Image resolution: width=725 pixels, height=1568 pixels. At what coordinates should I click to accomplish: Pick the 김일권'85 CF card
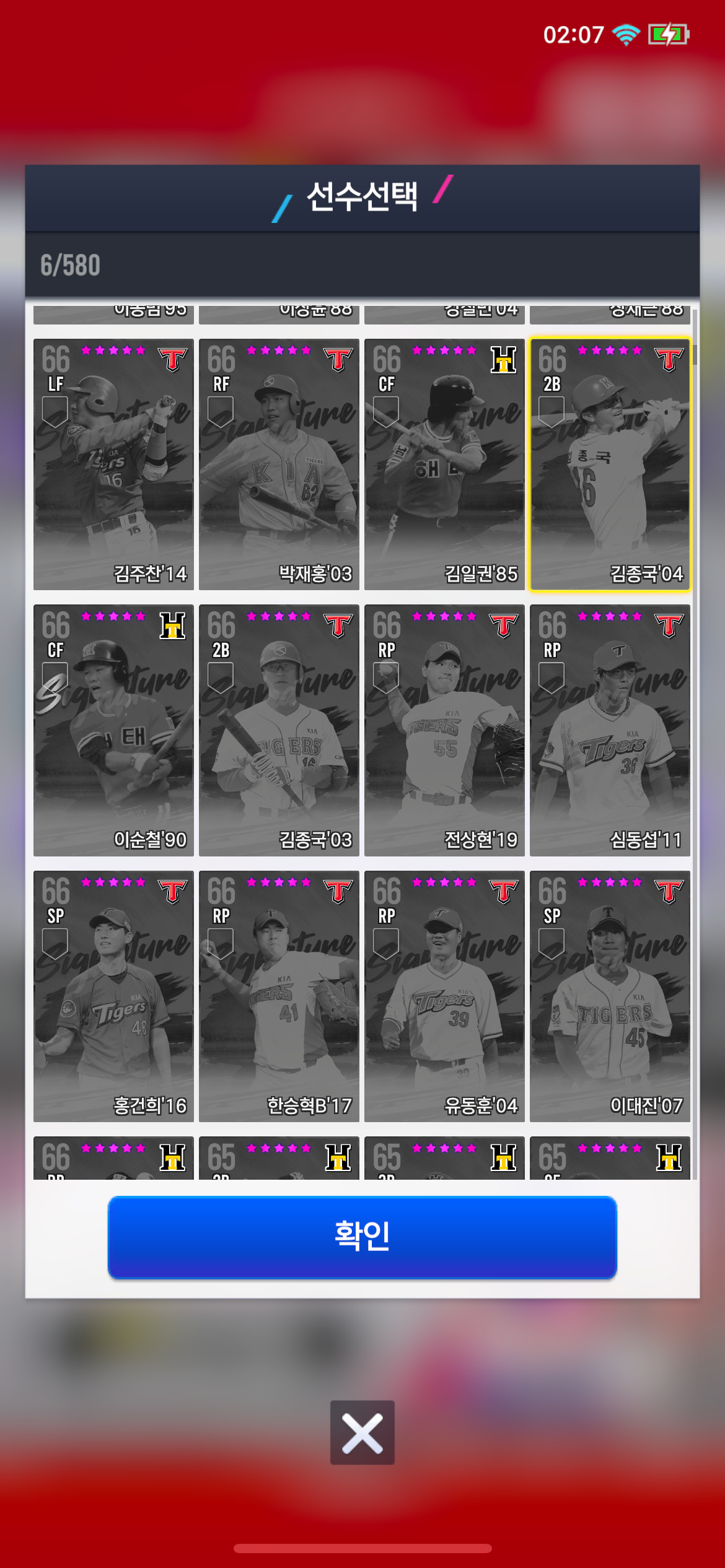tap(444, 464)
